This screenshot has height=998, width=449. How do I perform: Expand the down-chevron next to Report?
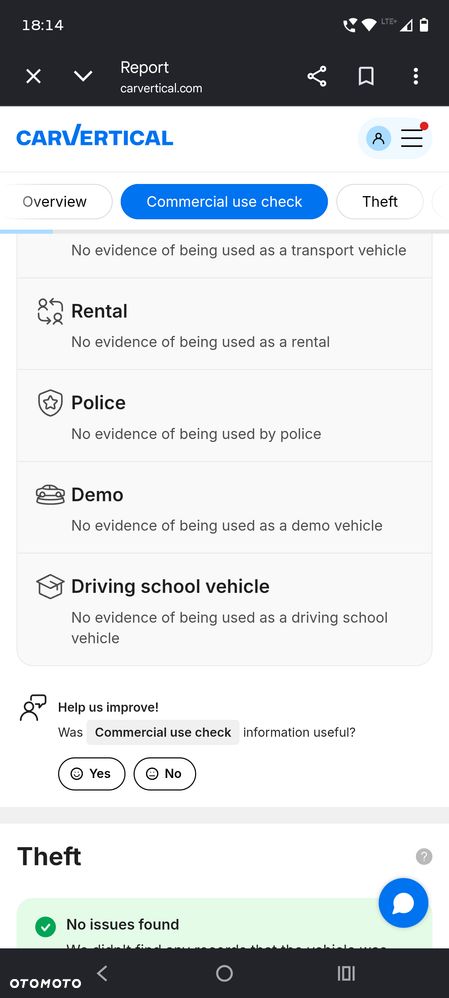(83, 77)
